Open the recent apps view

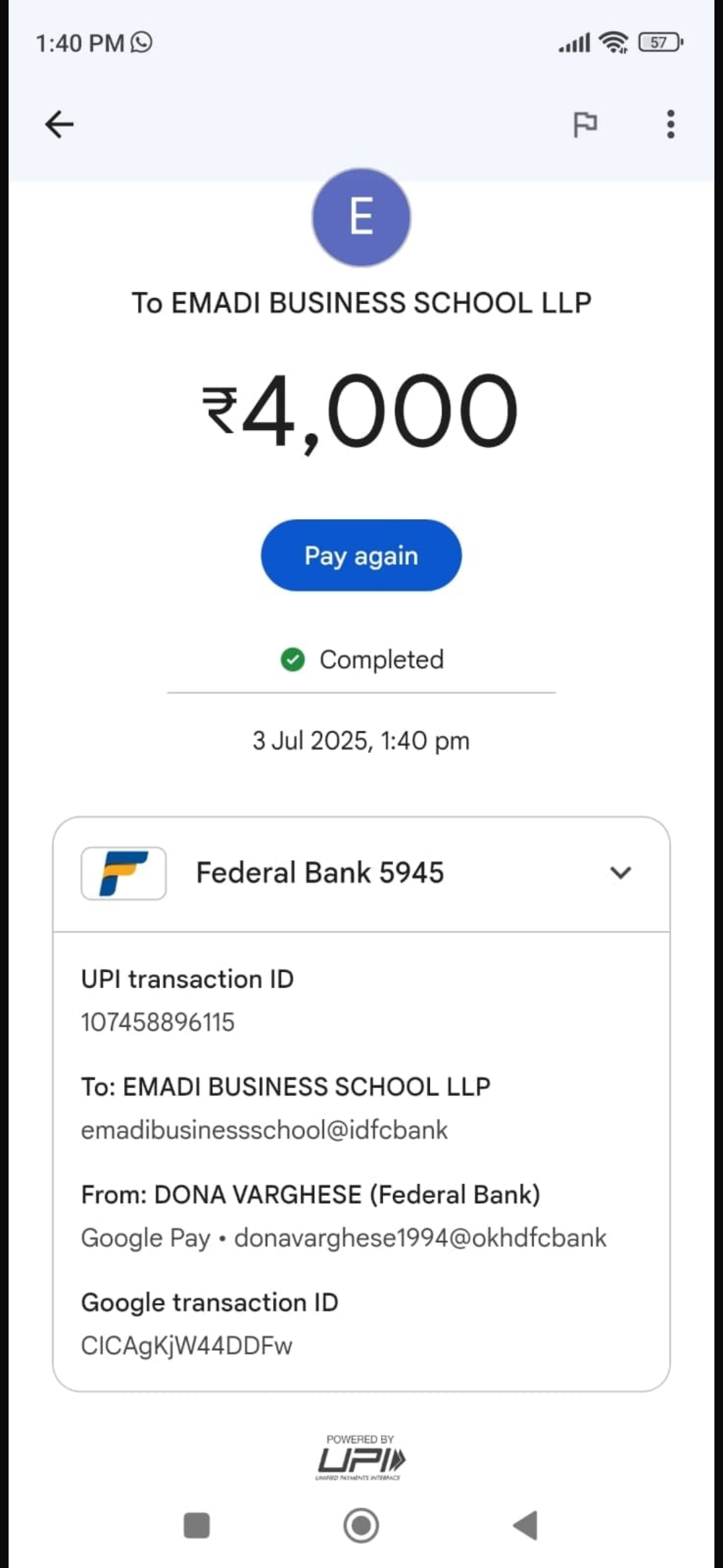pos(197,1525)
